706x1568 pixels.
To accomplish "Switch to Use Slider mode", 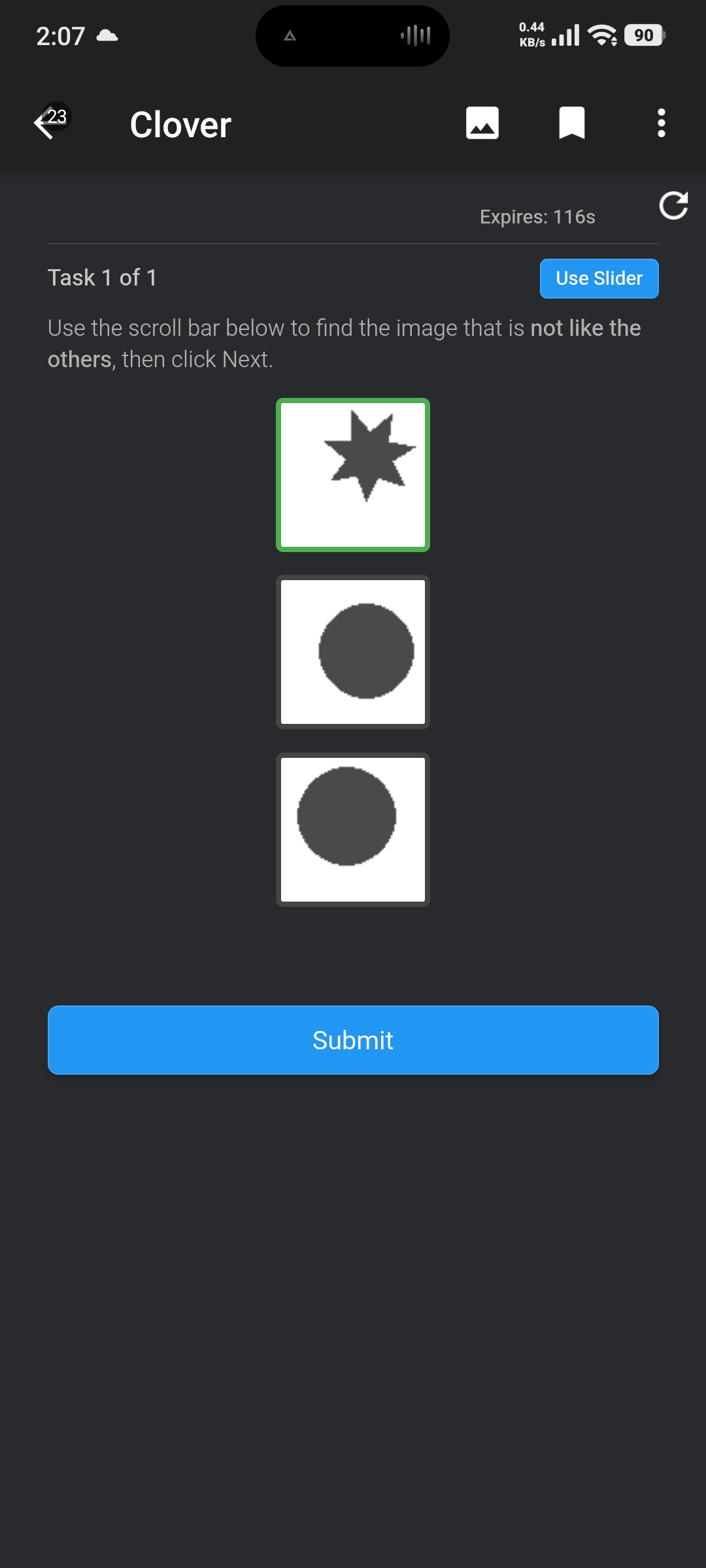I will [599, 278].
